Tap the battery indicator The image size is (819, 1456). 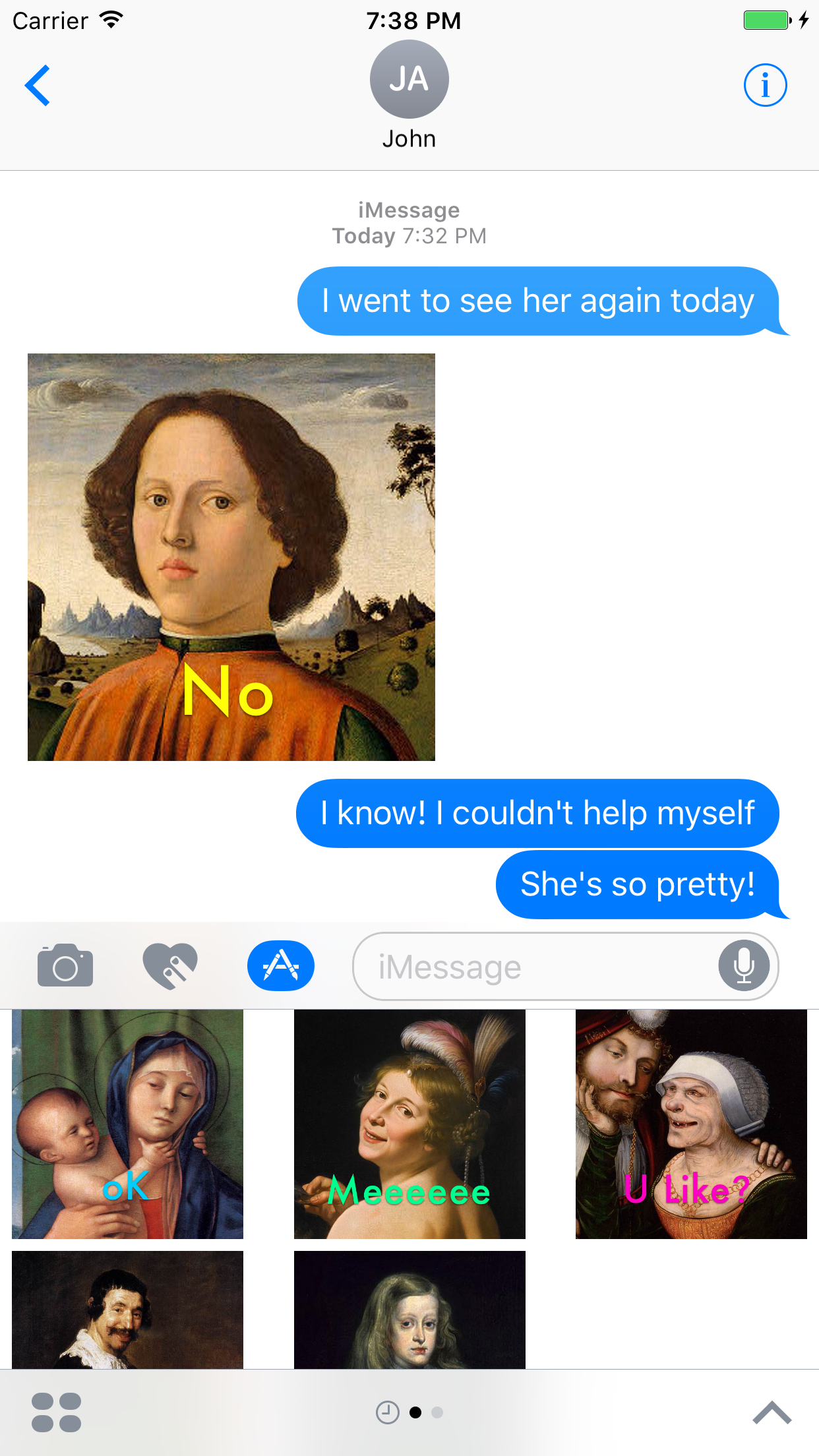767,20
